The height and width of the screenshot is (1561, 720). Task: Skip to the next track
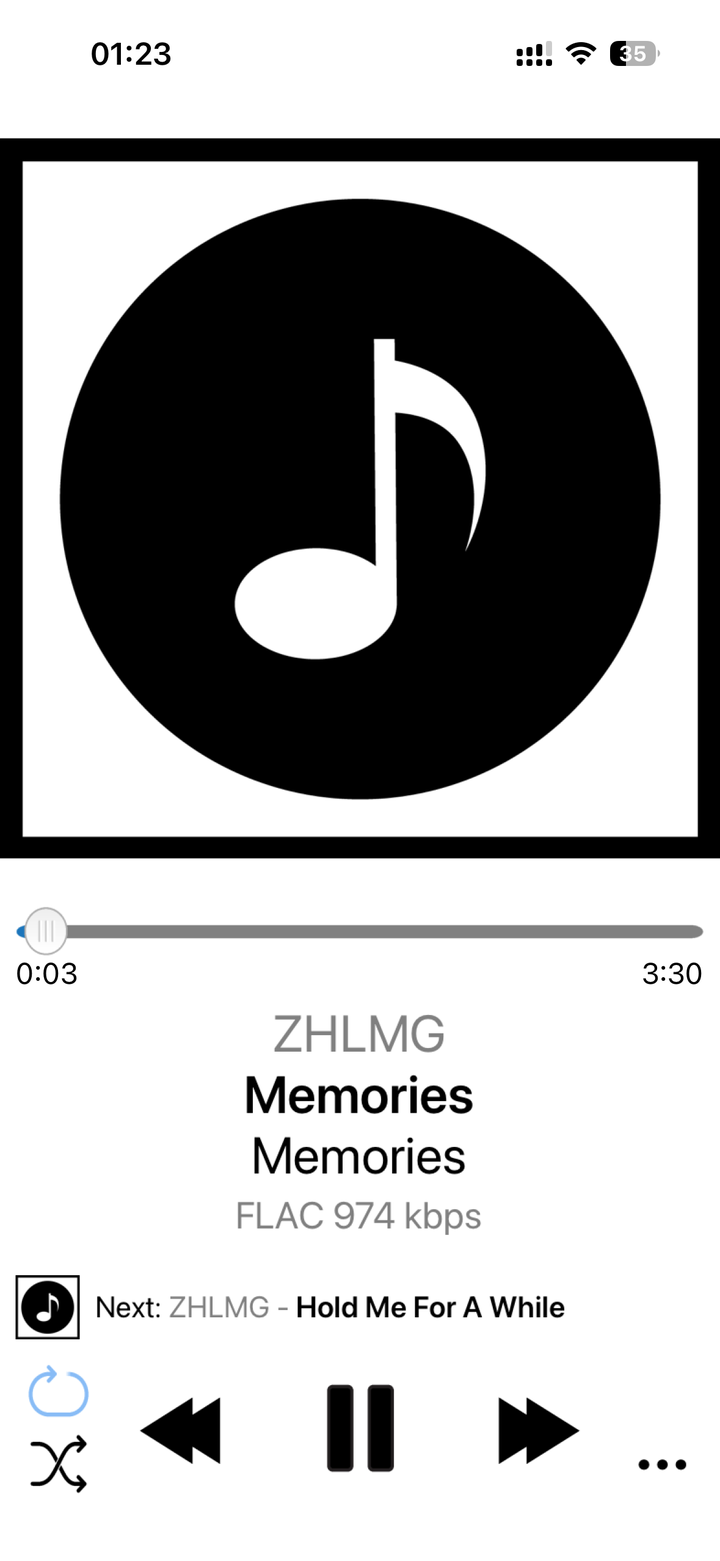click(x=537, y=1430)
